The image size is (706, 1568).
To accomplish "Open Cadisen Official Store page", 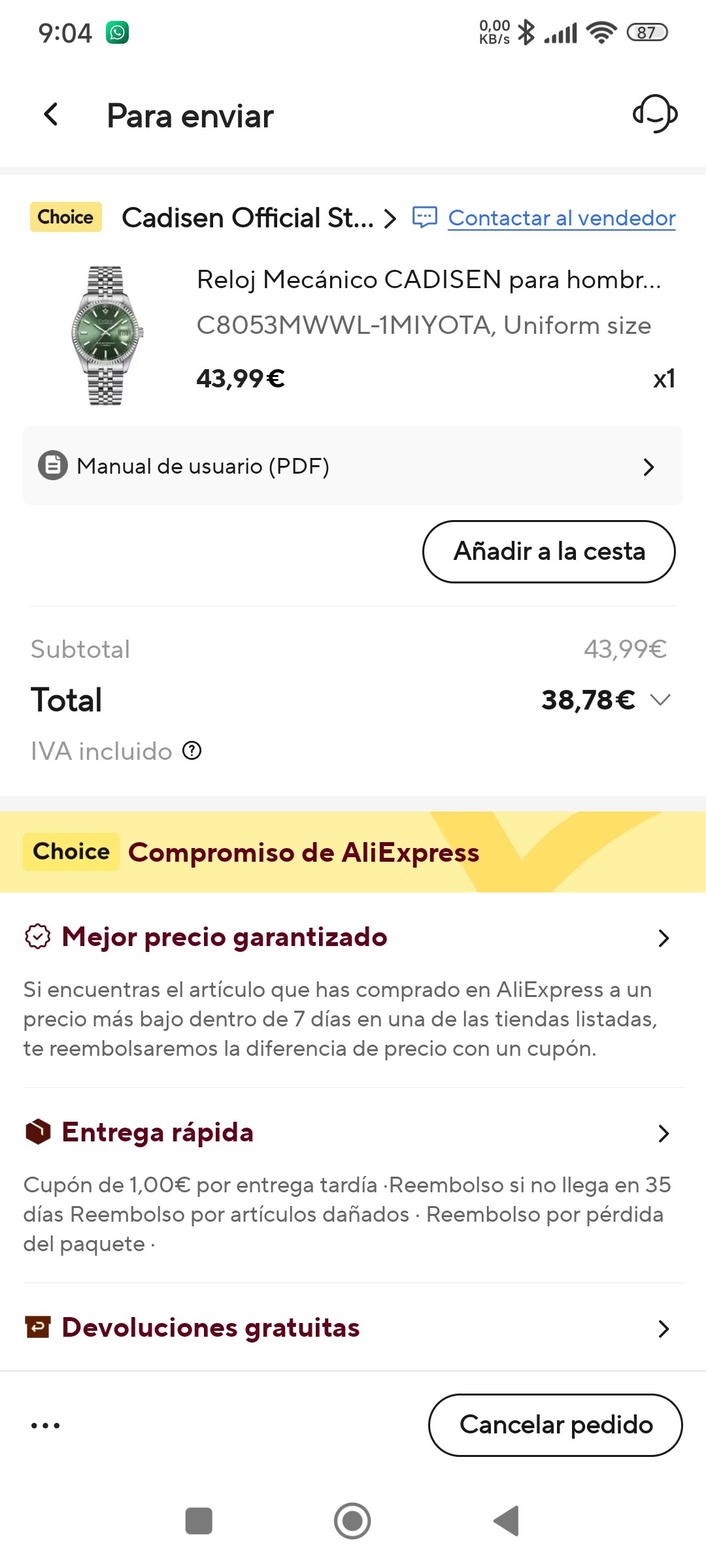I will point(258,218).
